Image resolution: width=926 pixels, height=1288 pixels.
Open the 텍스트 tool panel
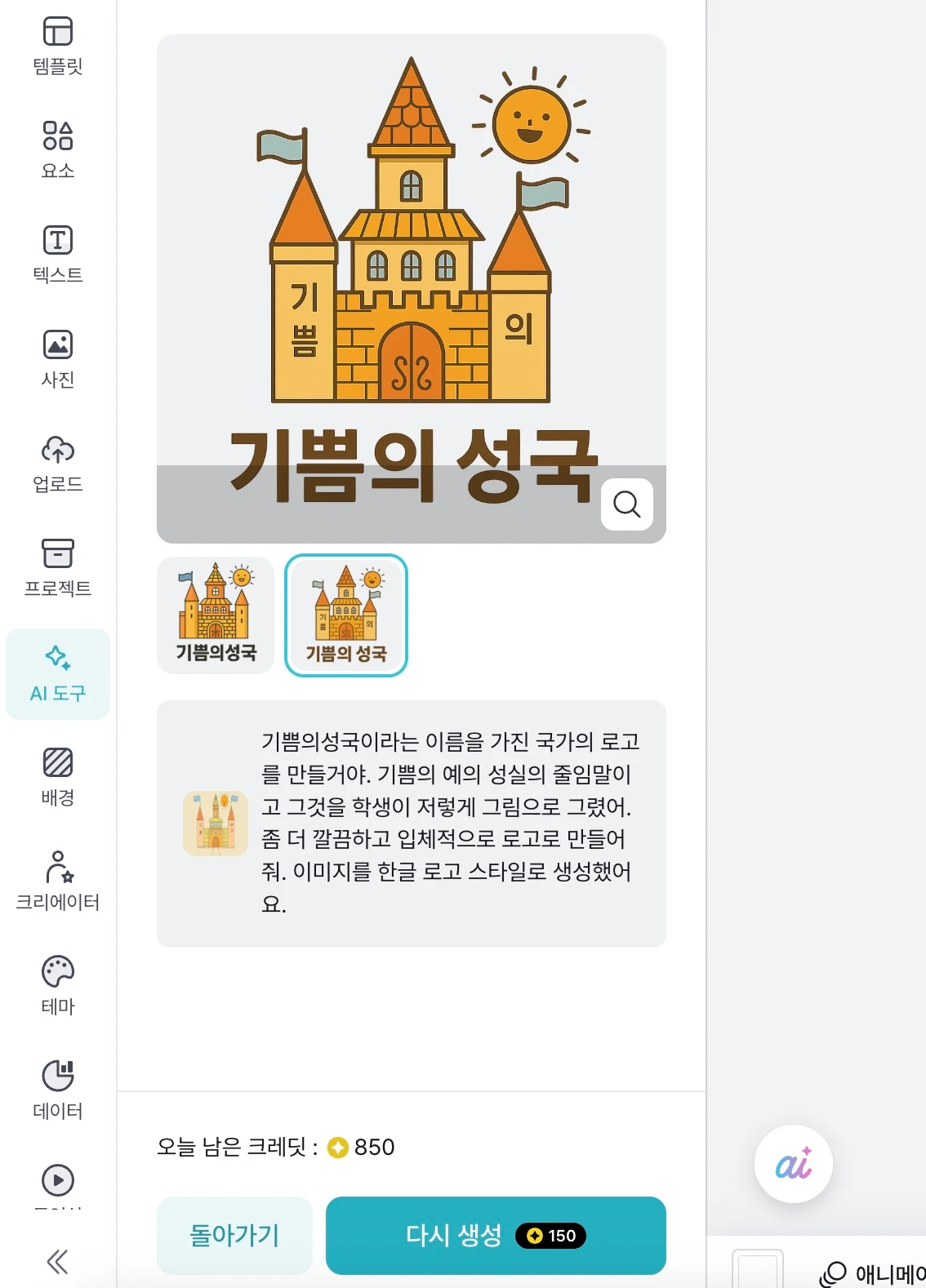click(57, 255)
